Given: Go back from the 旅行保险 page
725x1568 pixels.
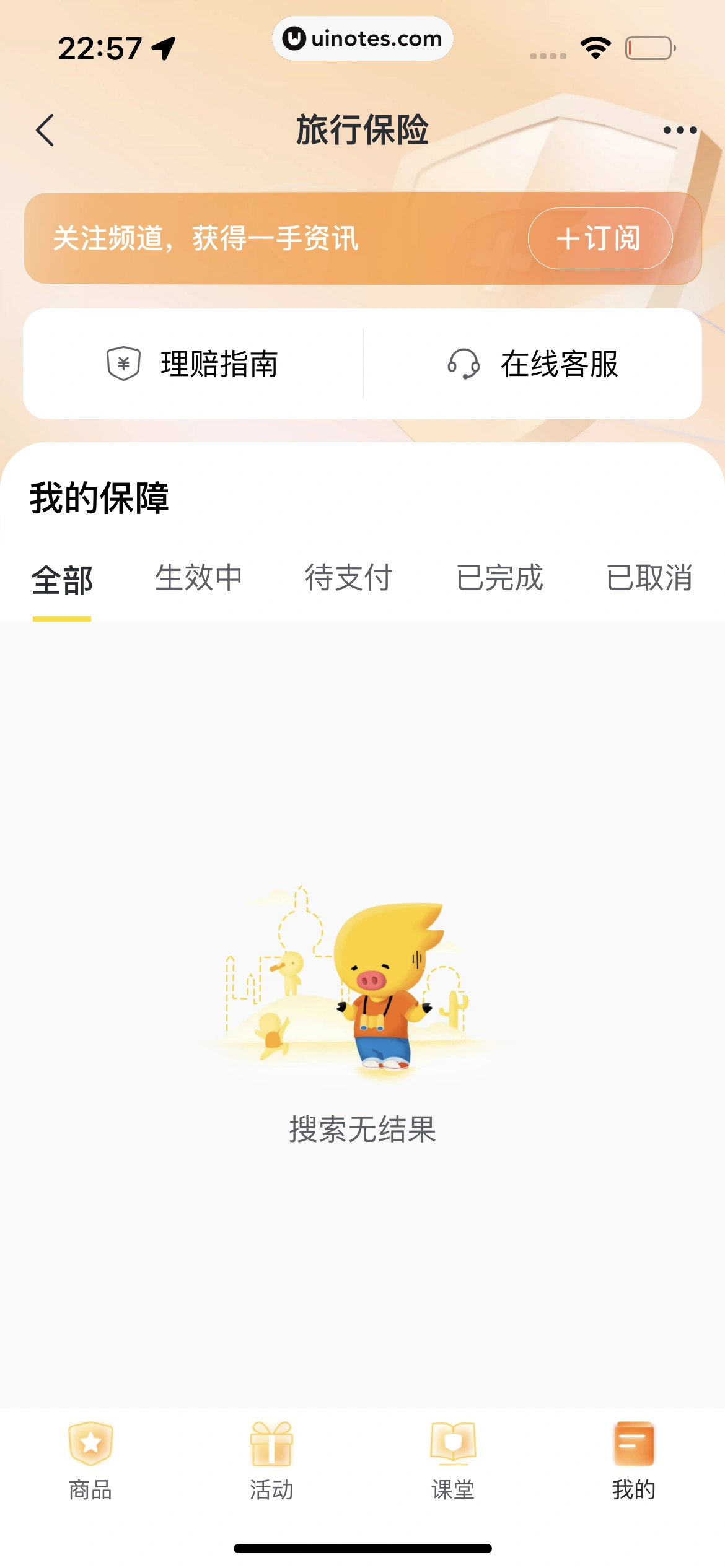Looking at the screenshot, I should [x=45, y=130].
